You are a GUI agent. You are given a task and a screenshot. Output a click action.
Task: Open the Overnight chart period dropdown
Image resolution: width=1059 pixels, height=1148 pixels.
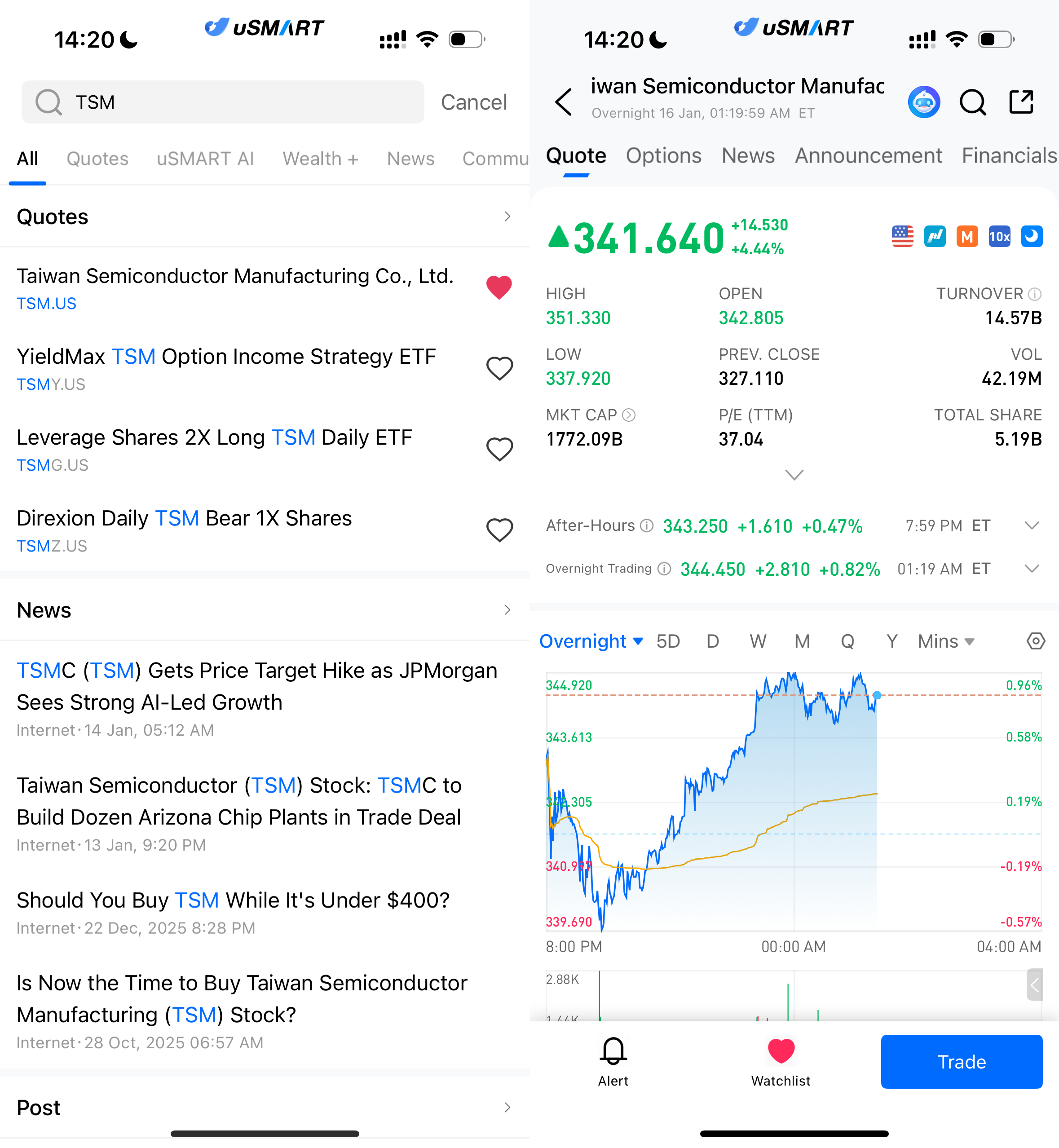click(590, 641)
